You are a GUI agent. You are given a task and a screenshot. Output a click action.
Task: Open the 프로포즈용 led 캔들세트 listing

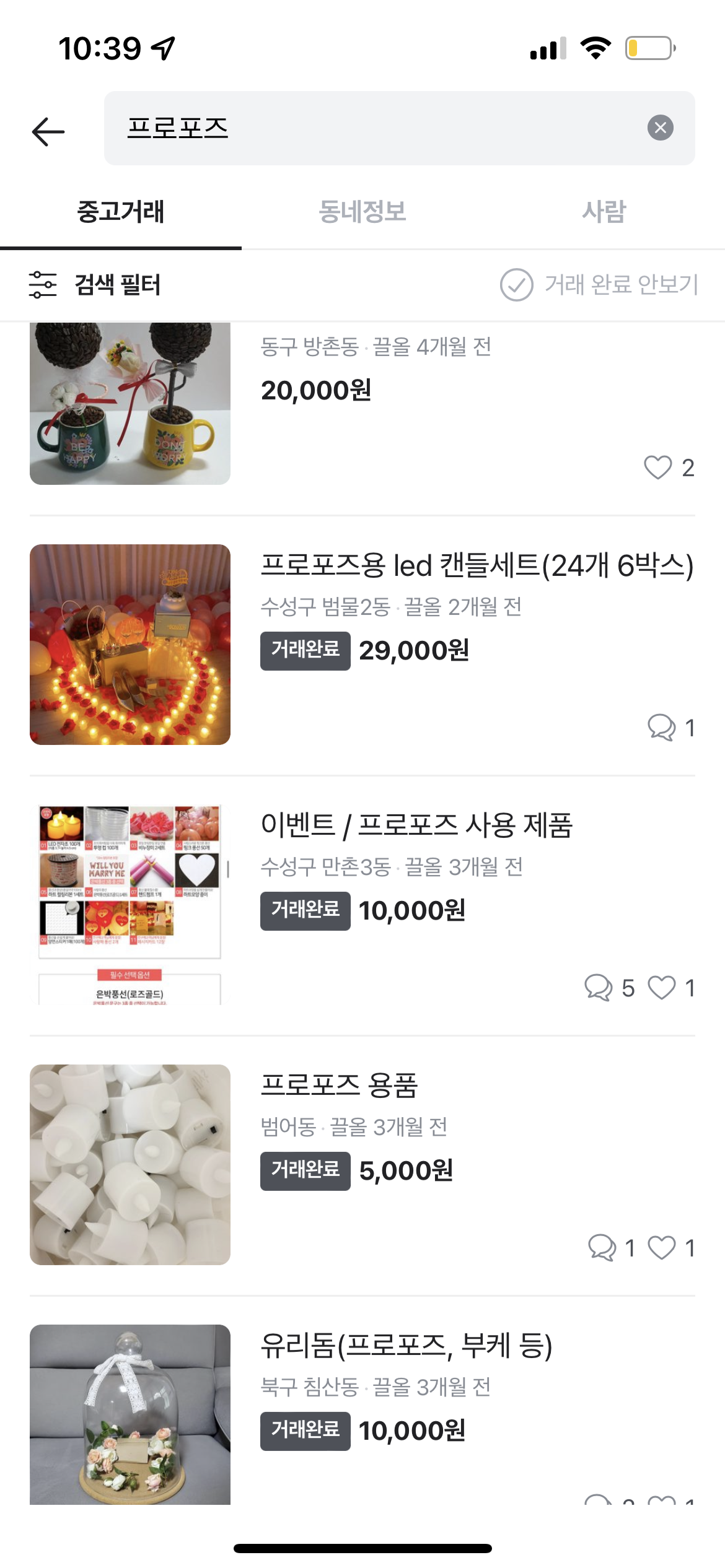click(476, 565)
